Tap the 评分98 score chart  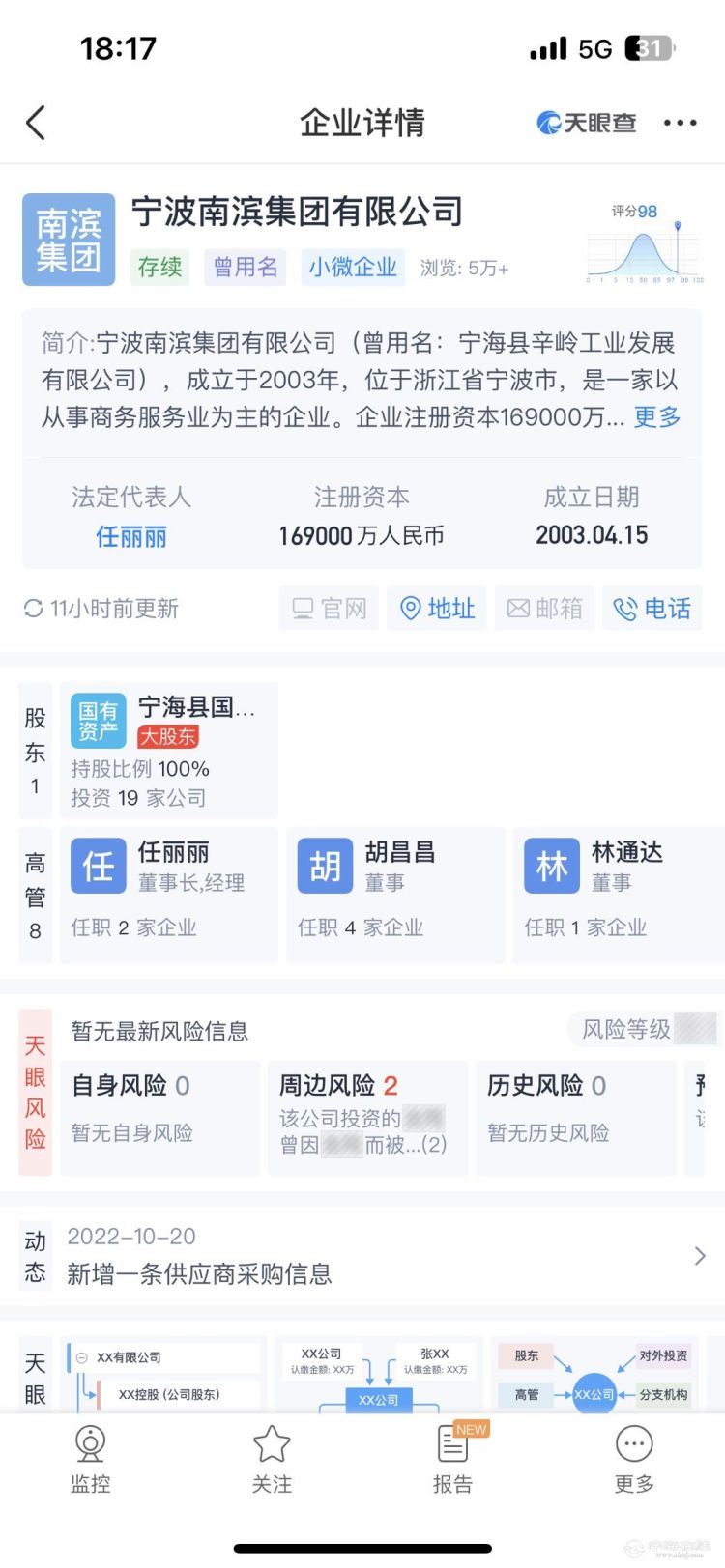coord(644,245)
